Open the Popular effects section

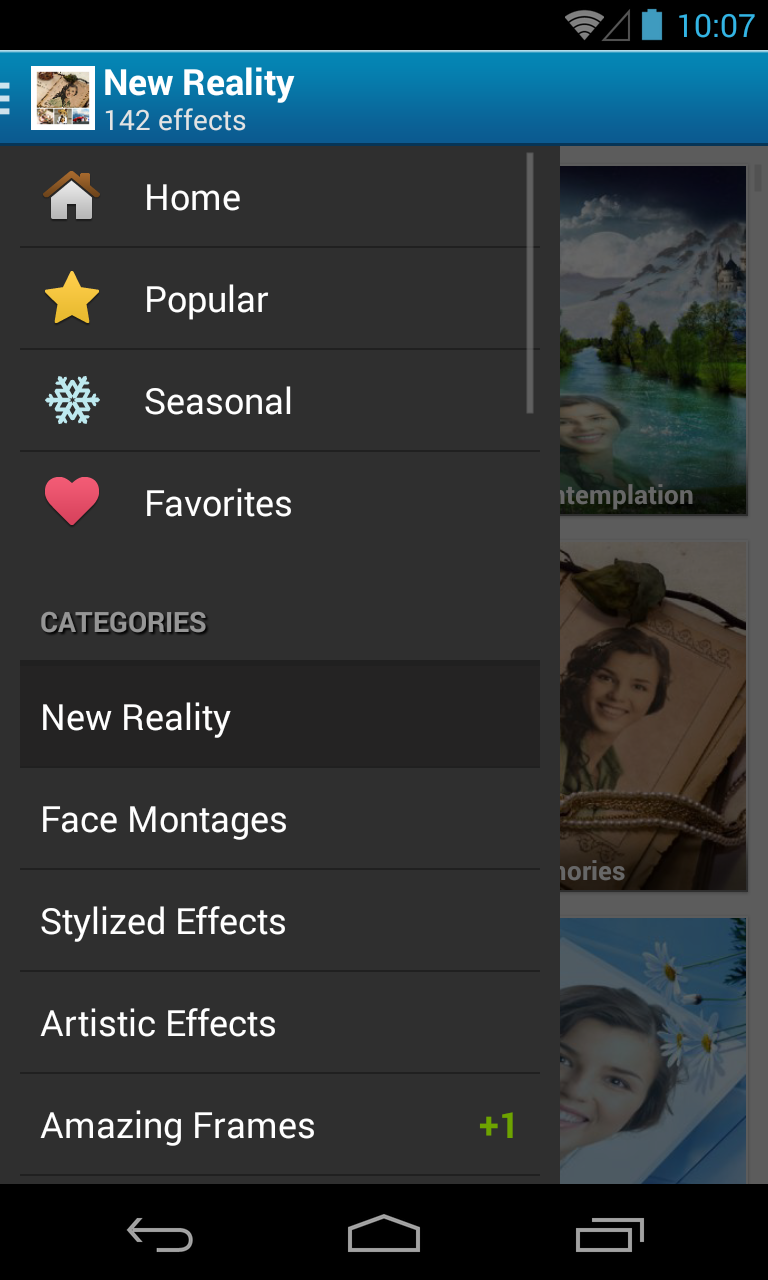(280, 300)
